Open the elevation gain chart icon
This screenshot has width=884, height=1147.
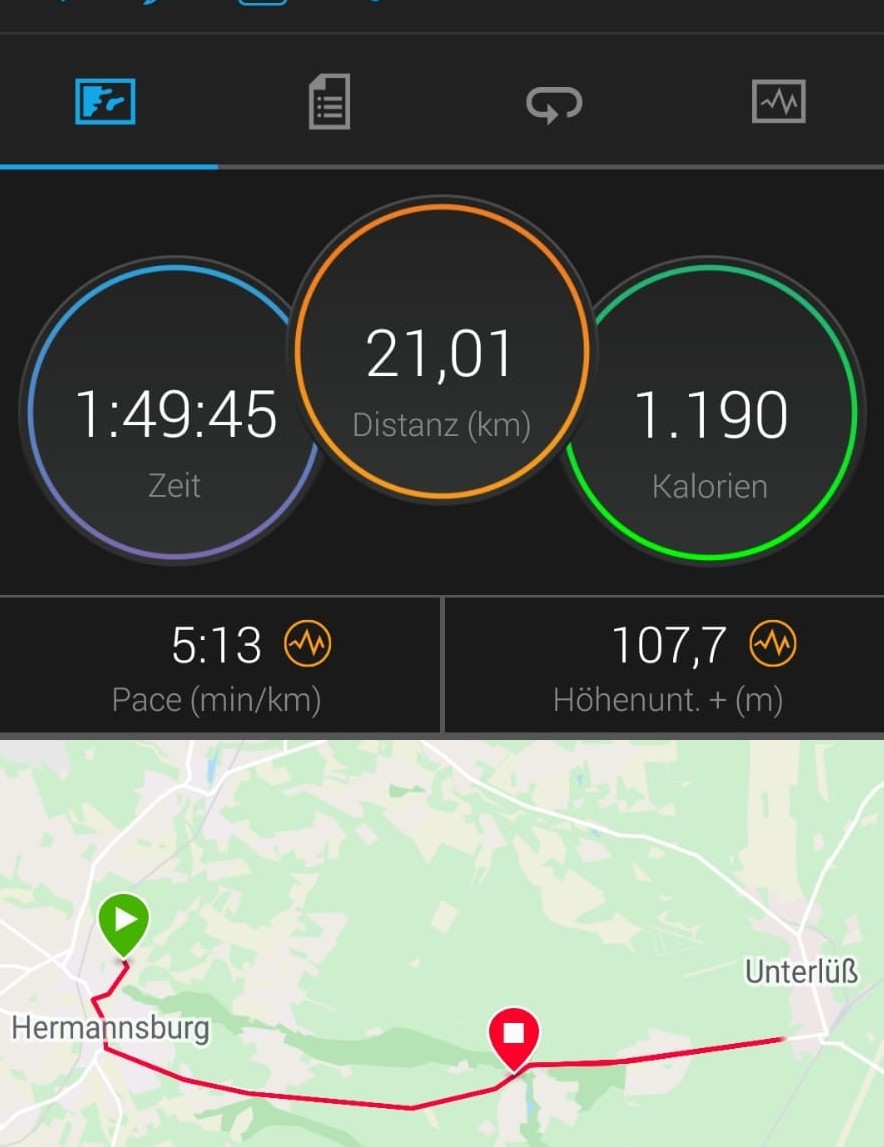(x=773, y=645)
